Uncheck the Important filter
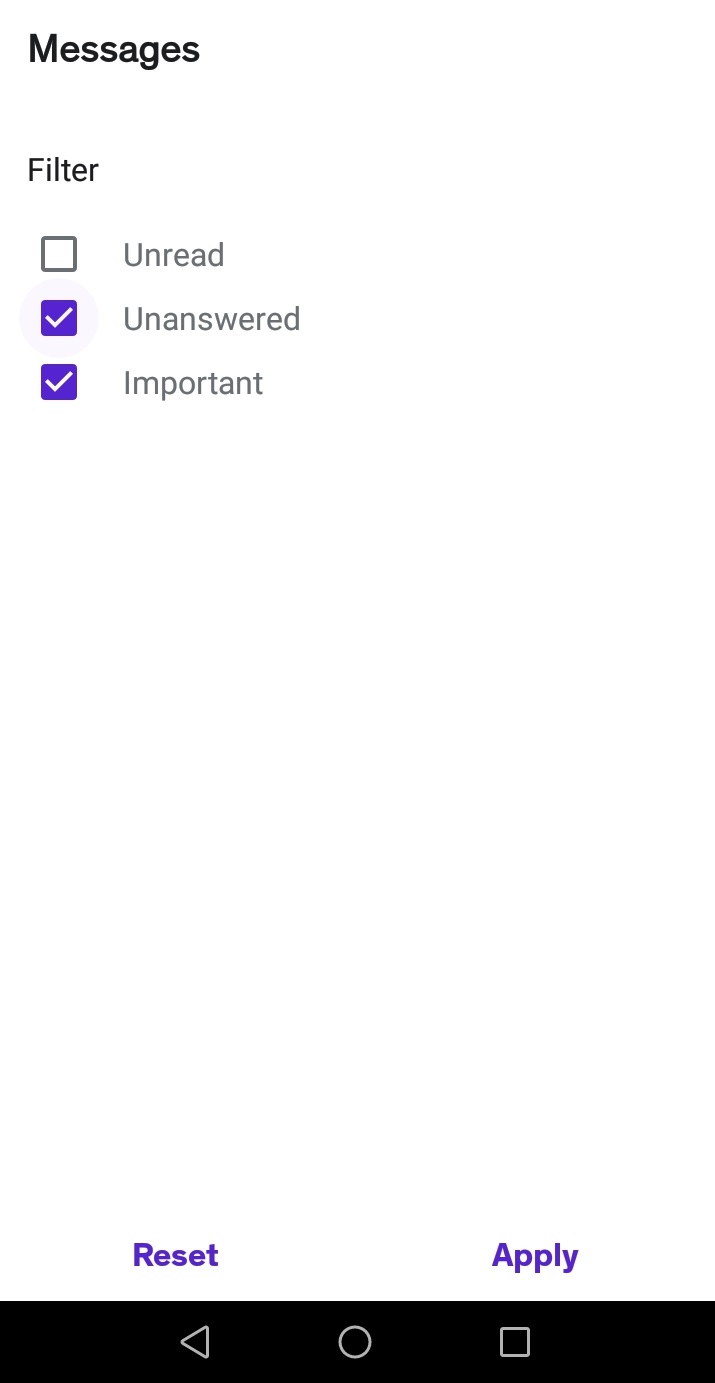The width and height of the screenshot is (715, 1383). 59,382
